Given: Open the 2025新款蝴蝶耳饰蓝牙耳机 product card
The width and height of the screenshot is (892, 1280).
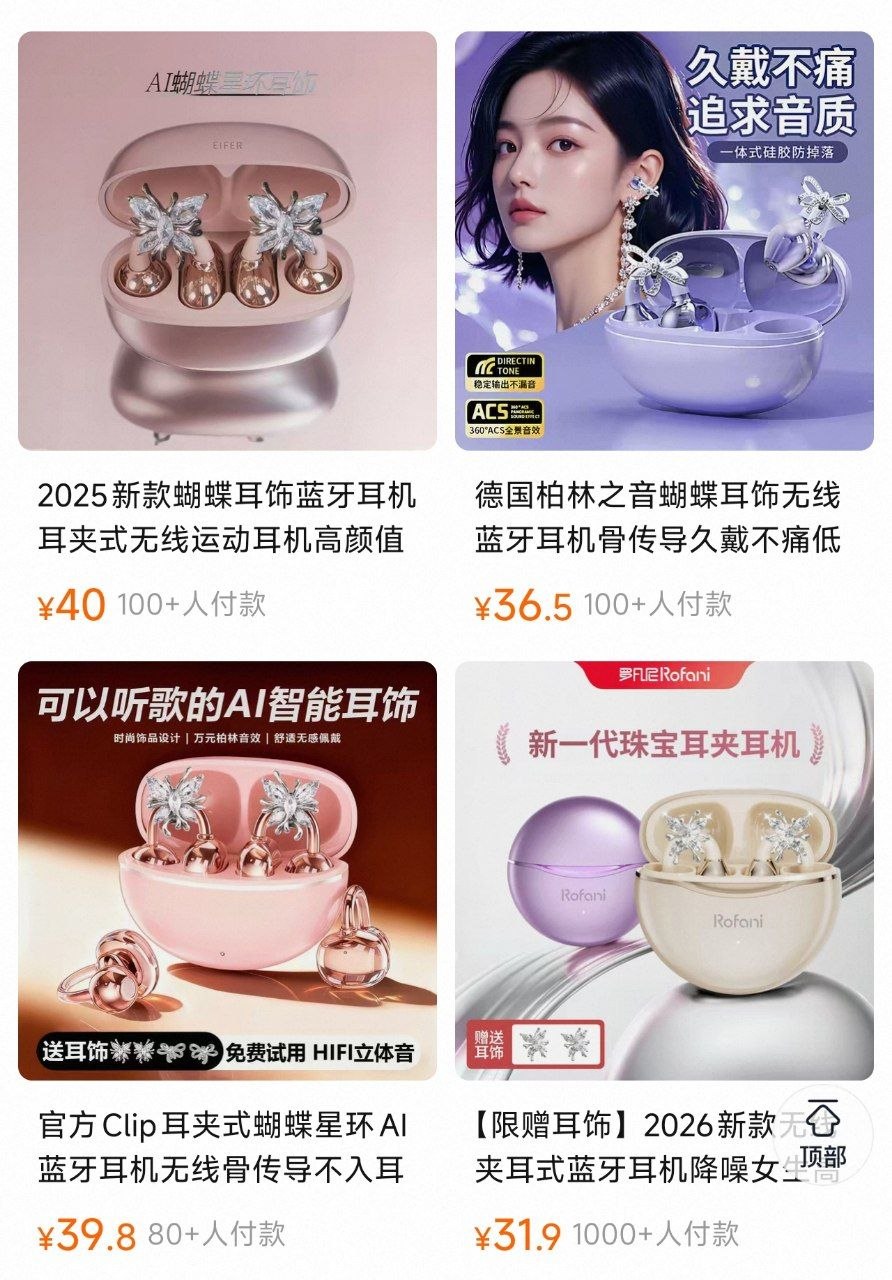Looking at the screenshot, I should tap(227, 241).
